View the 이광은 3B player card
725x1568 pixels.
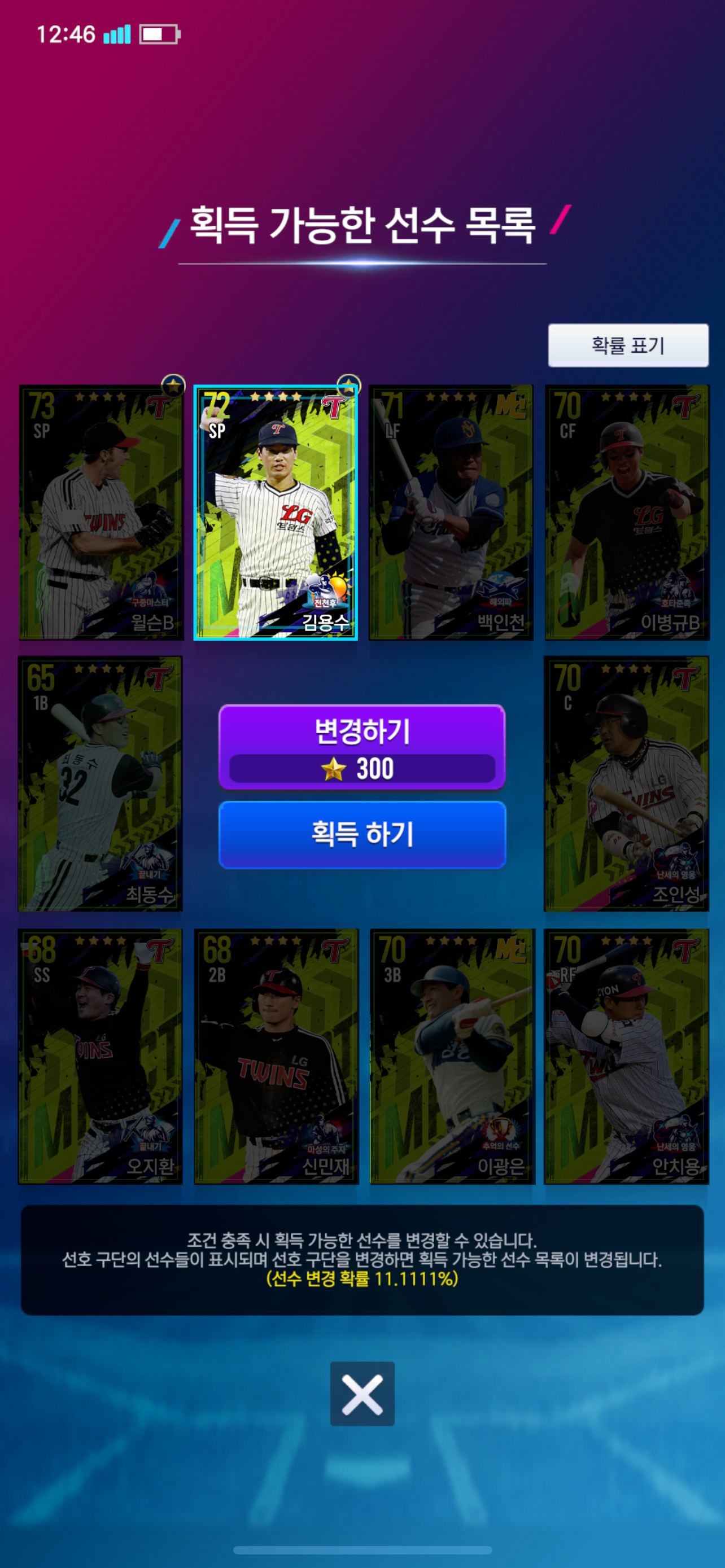pos(452,1056)
